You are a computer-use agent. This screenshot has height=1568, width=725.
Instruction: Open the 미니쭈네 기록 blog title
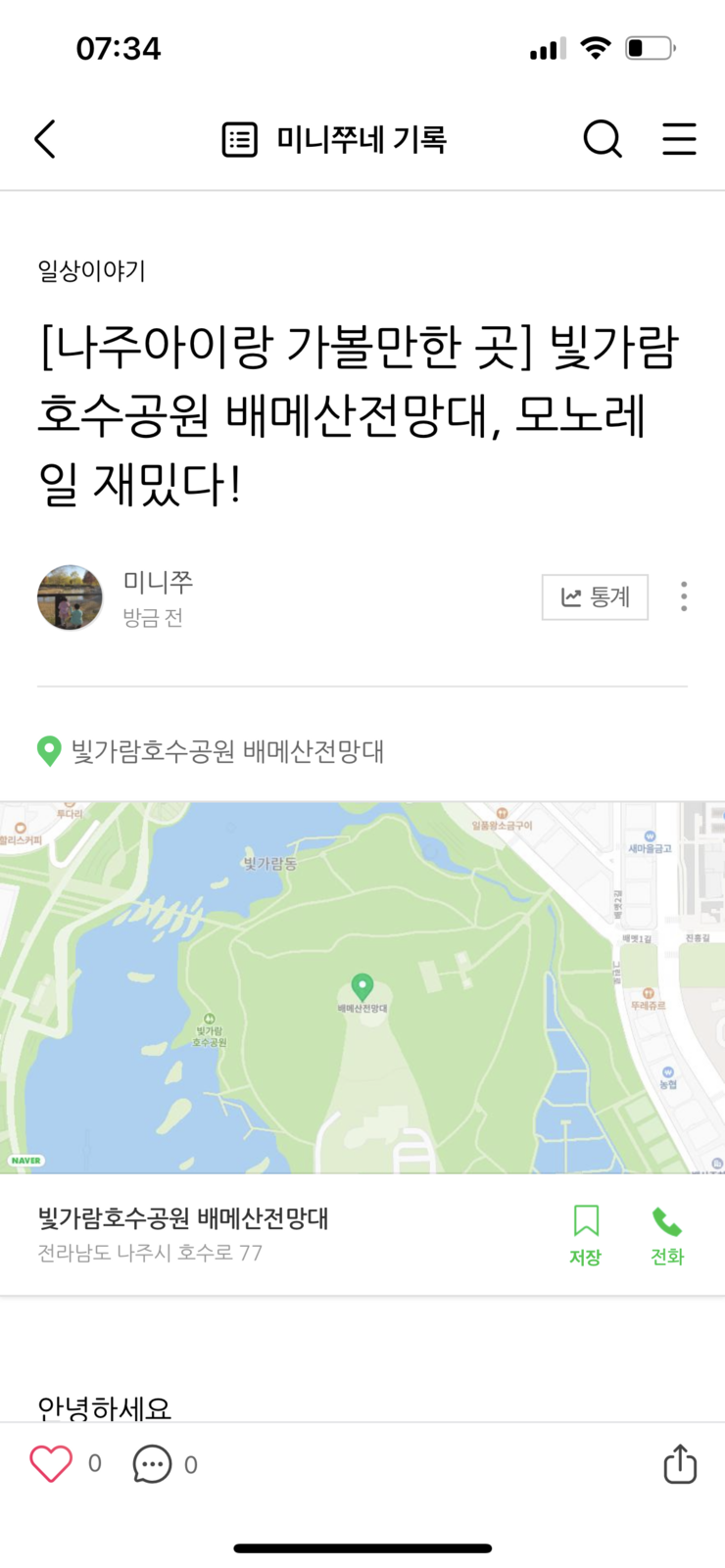pyautogui.click(x=335, y=140)
